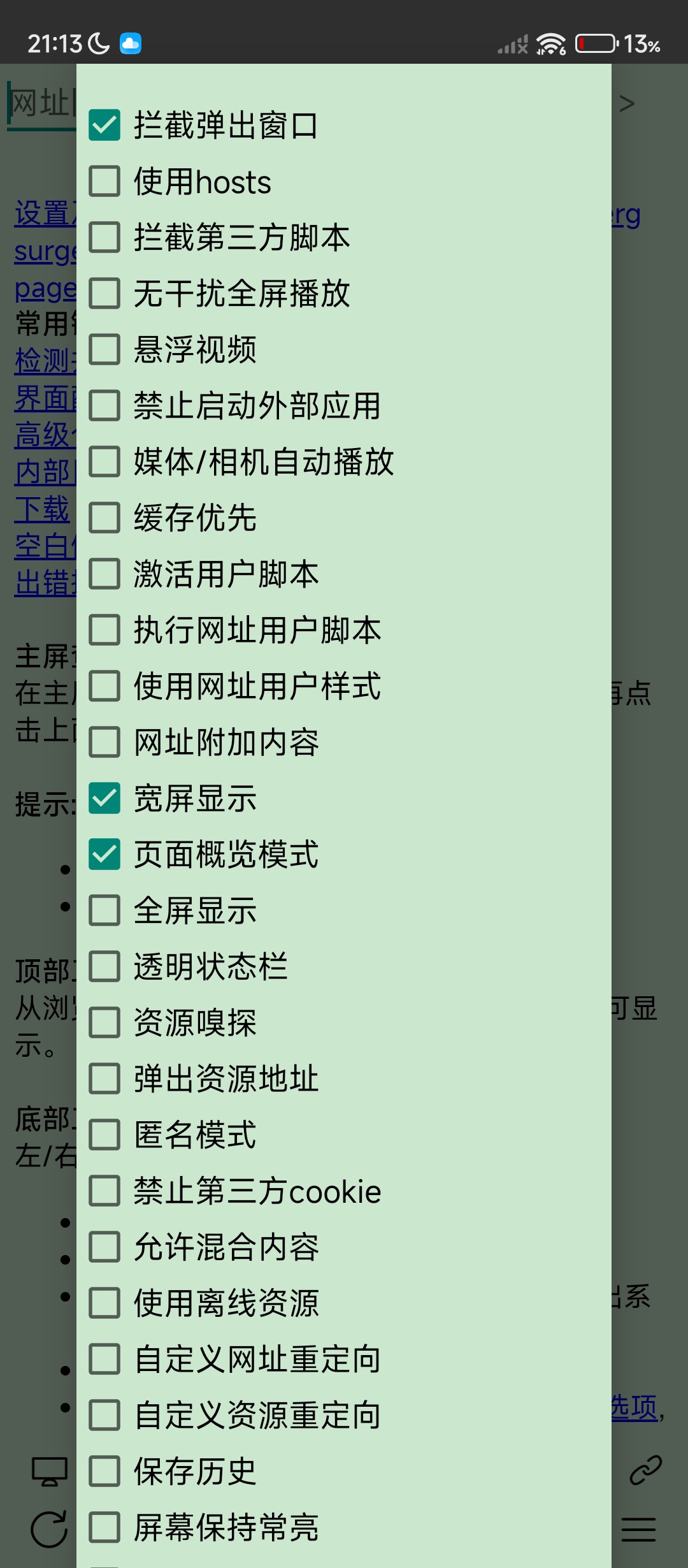Check 屏幕保持常亮
The width and height of the screenshot is (688, 1568).
coord(104,1527)
